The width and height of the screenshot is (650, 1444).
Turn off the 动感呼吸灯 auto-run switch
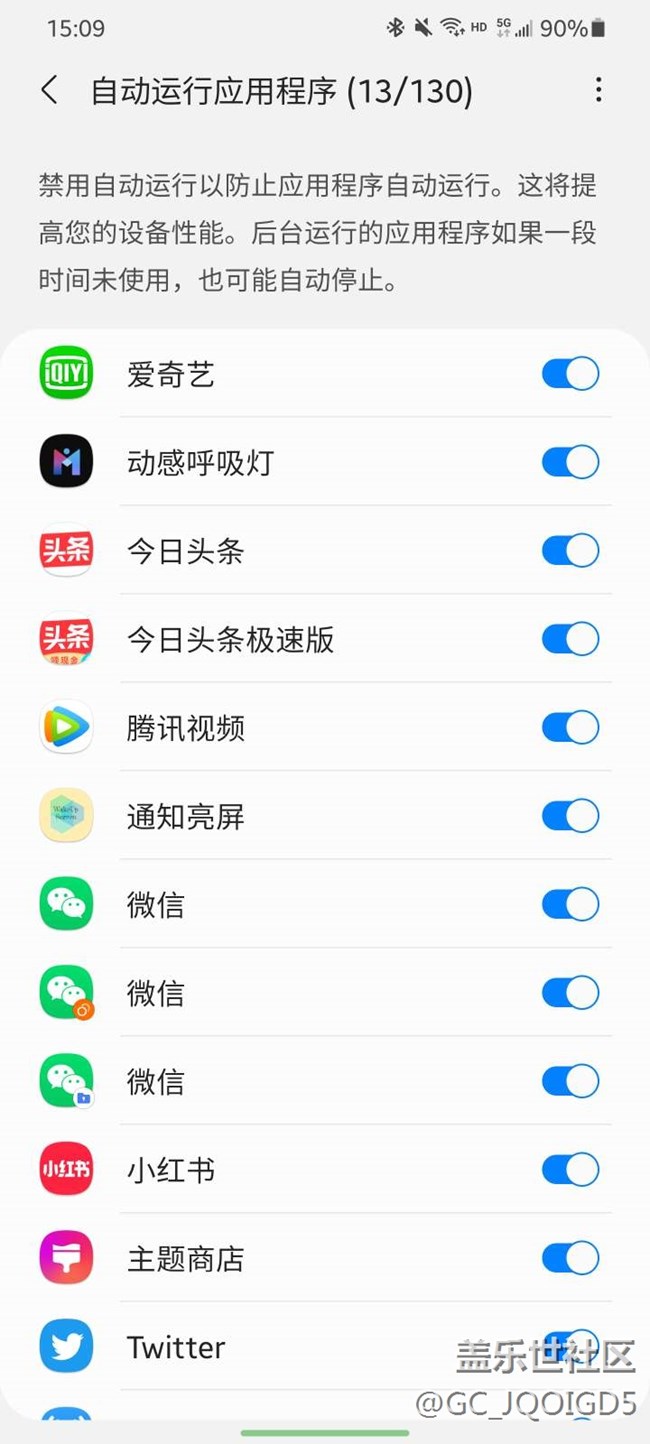(570, 462)
